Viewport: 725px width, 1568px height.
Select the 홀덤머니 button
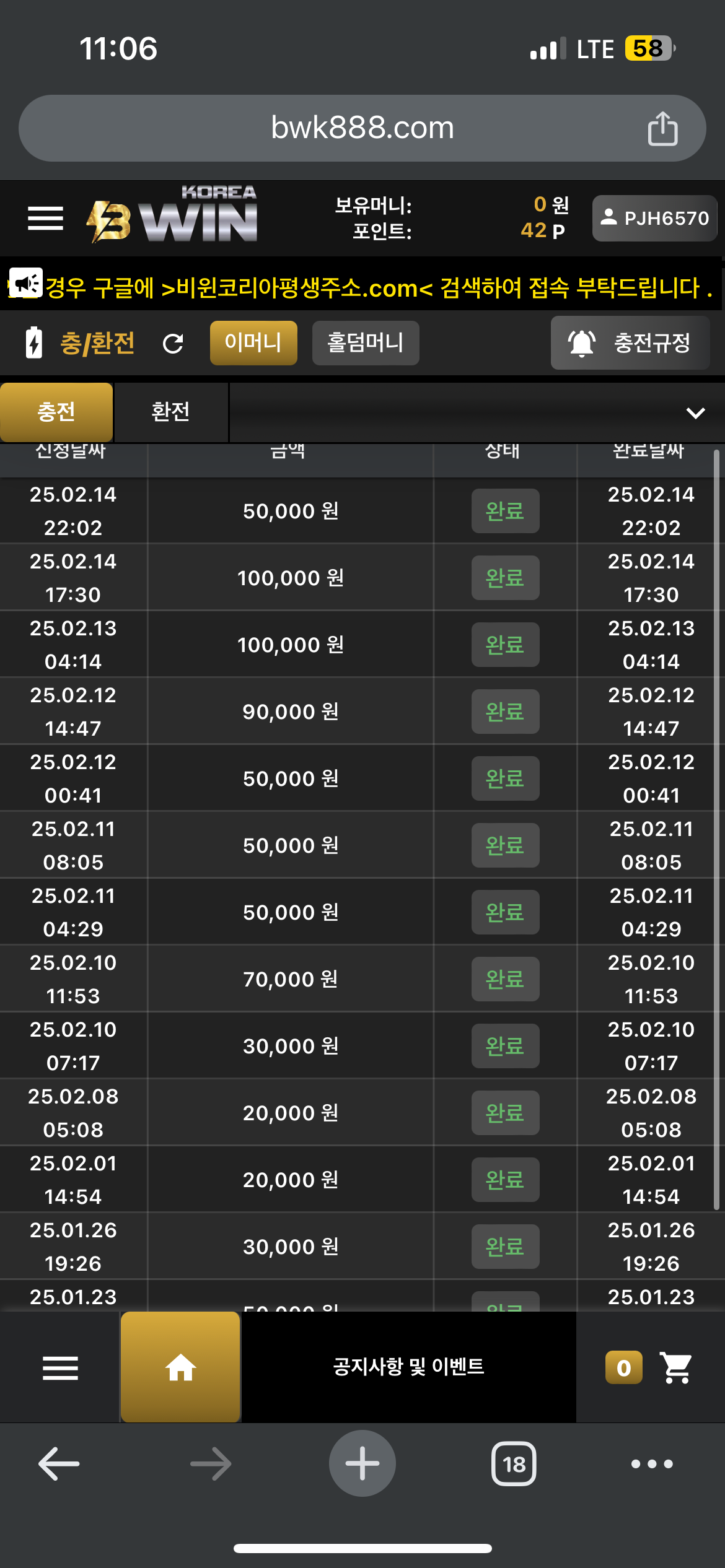click(366, 342)
